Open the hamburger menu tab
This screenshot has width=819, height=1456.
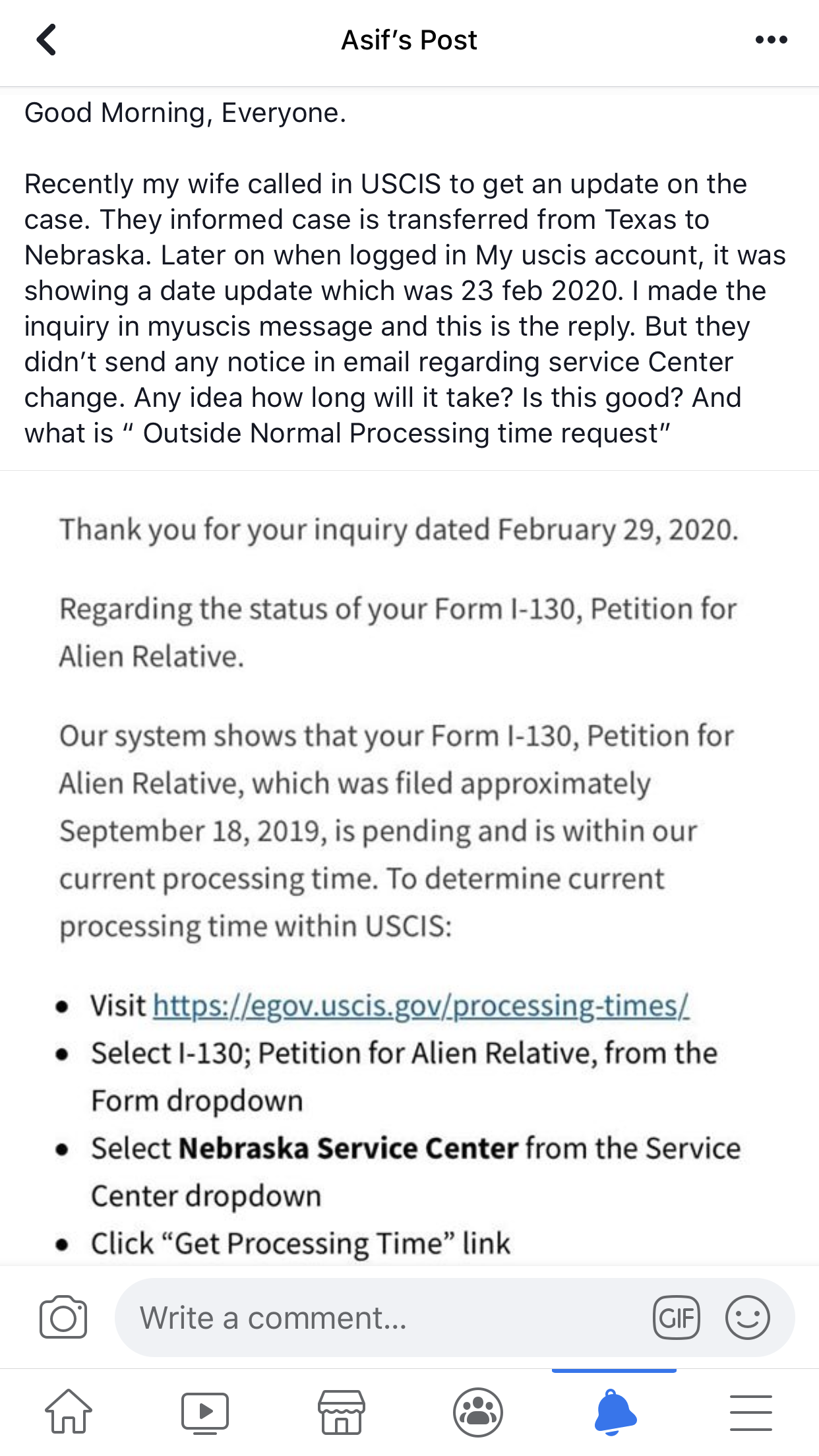pos(751,1412)
